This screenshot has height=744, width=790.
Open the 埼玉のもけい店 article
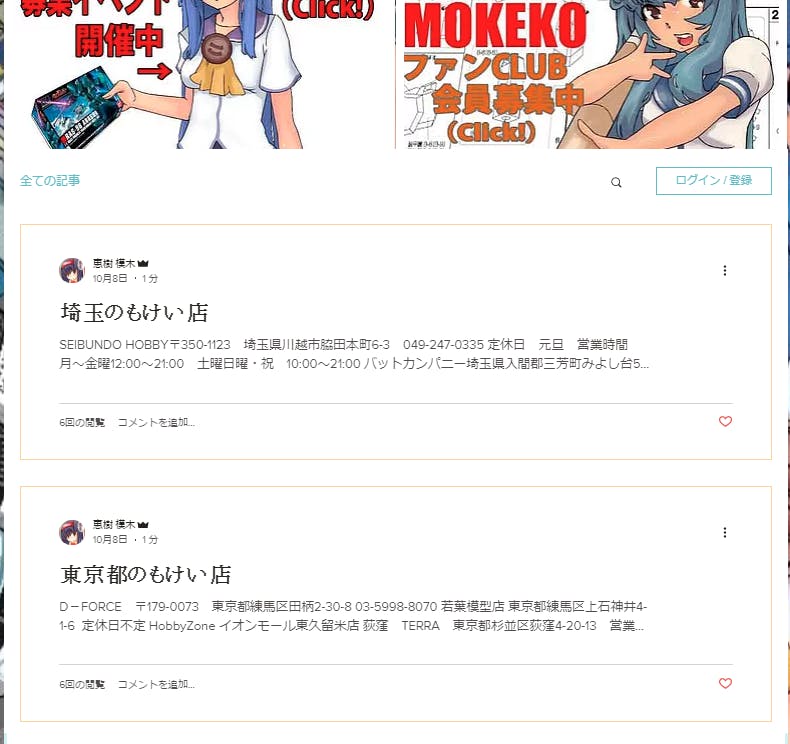(x=134, y=312)
